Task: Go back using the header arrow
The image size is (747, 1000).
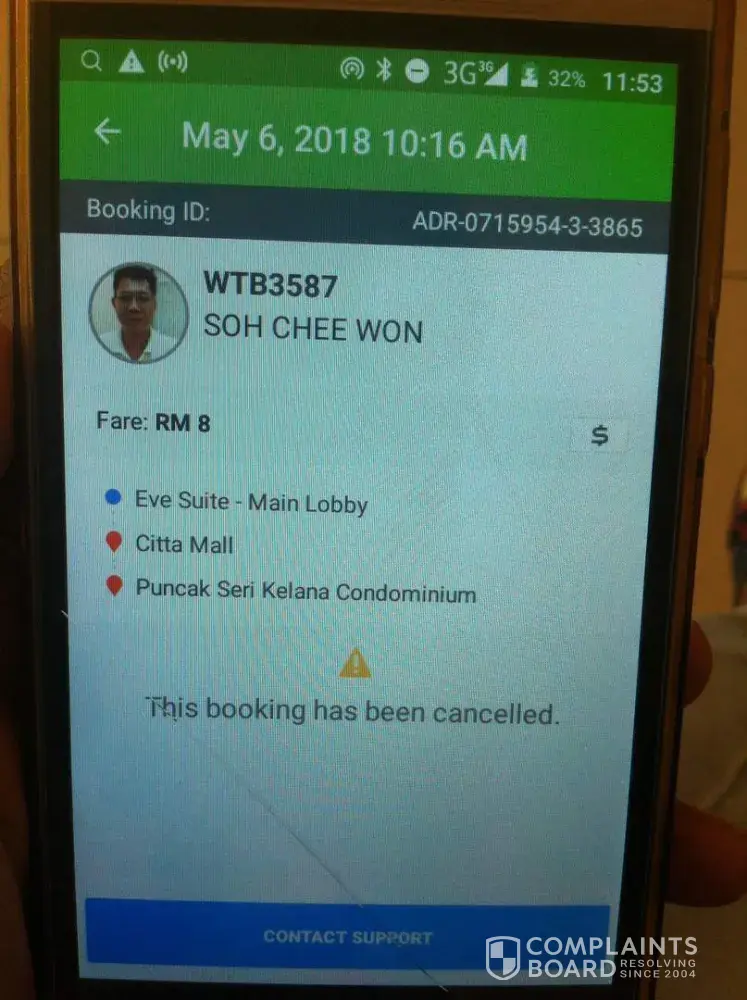Action: click(x=107, y=132)
